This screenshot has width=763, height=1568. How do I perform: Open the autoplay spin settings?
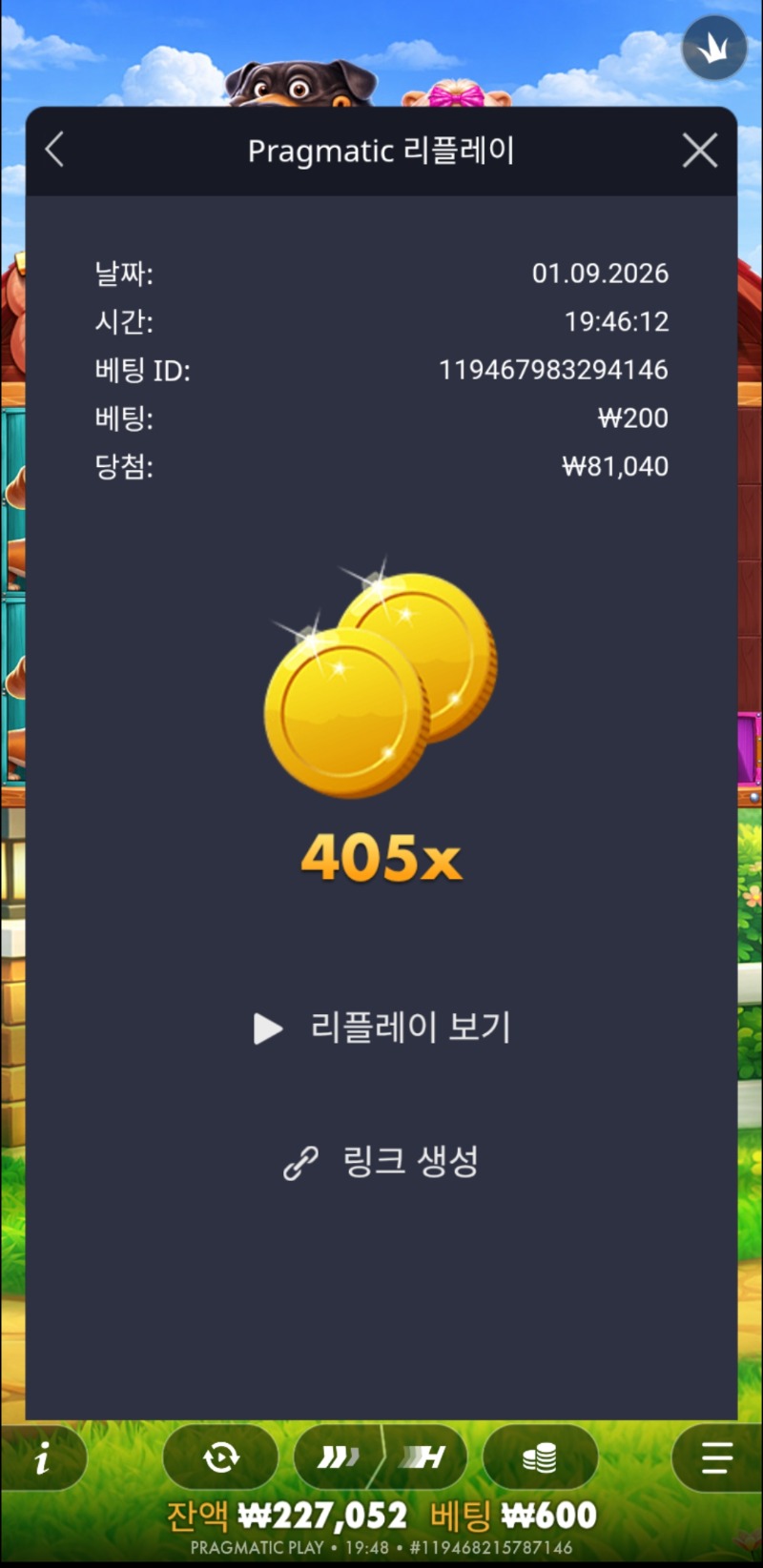pos(220,1457)
